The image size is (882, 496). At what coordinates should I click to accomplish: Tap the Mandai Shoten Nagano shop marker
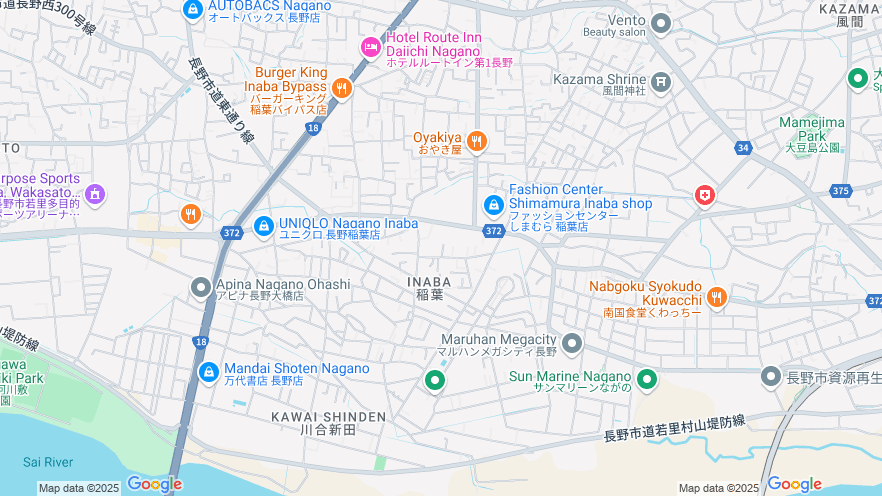point(208,373)
